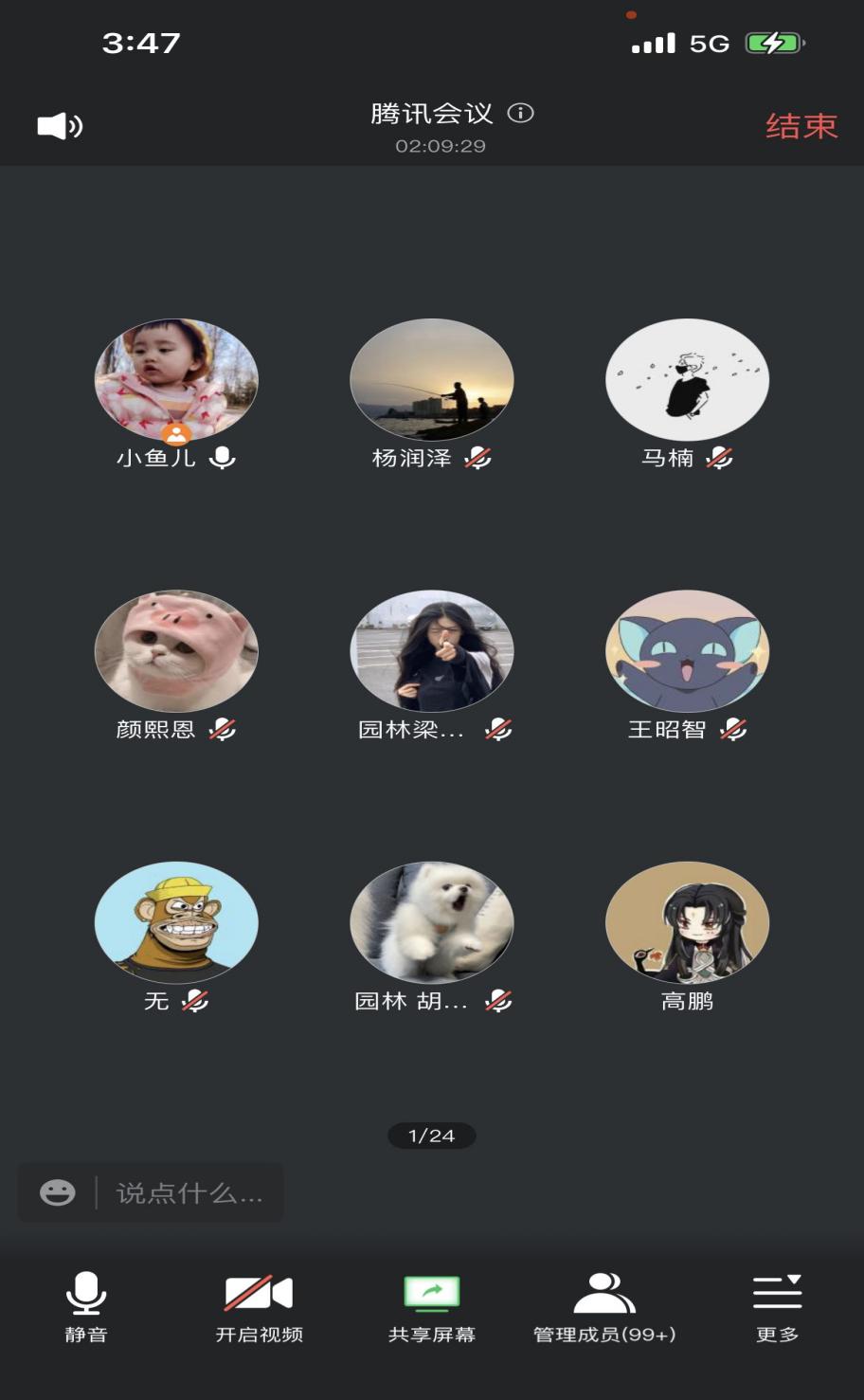
Task: Select participant 园林梁...
Action: [431, 651]
